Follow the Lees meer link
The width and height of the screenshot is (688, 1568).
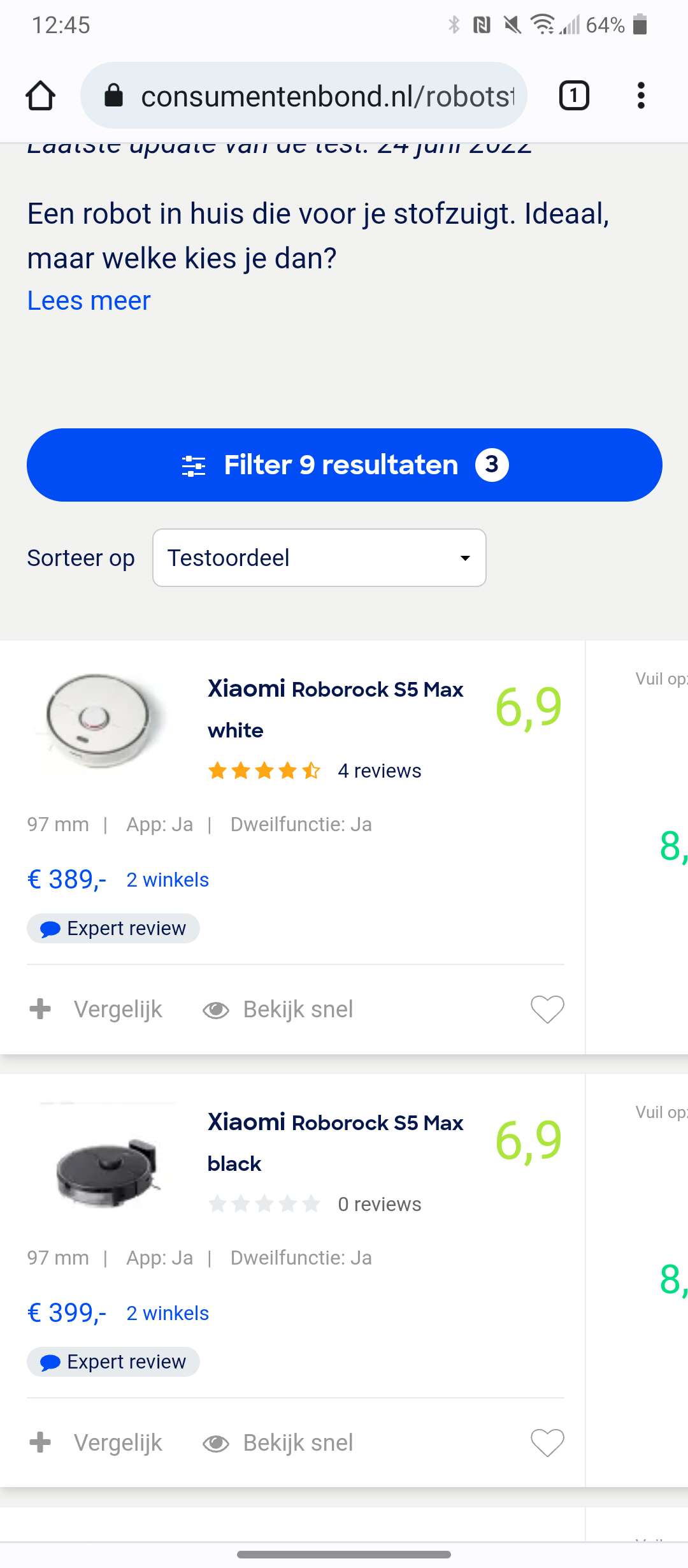coord(89,301)
